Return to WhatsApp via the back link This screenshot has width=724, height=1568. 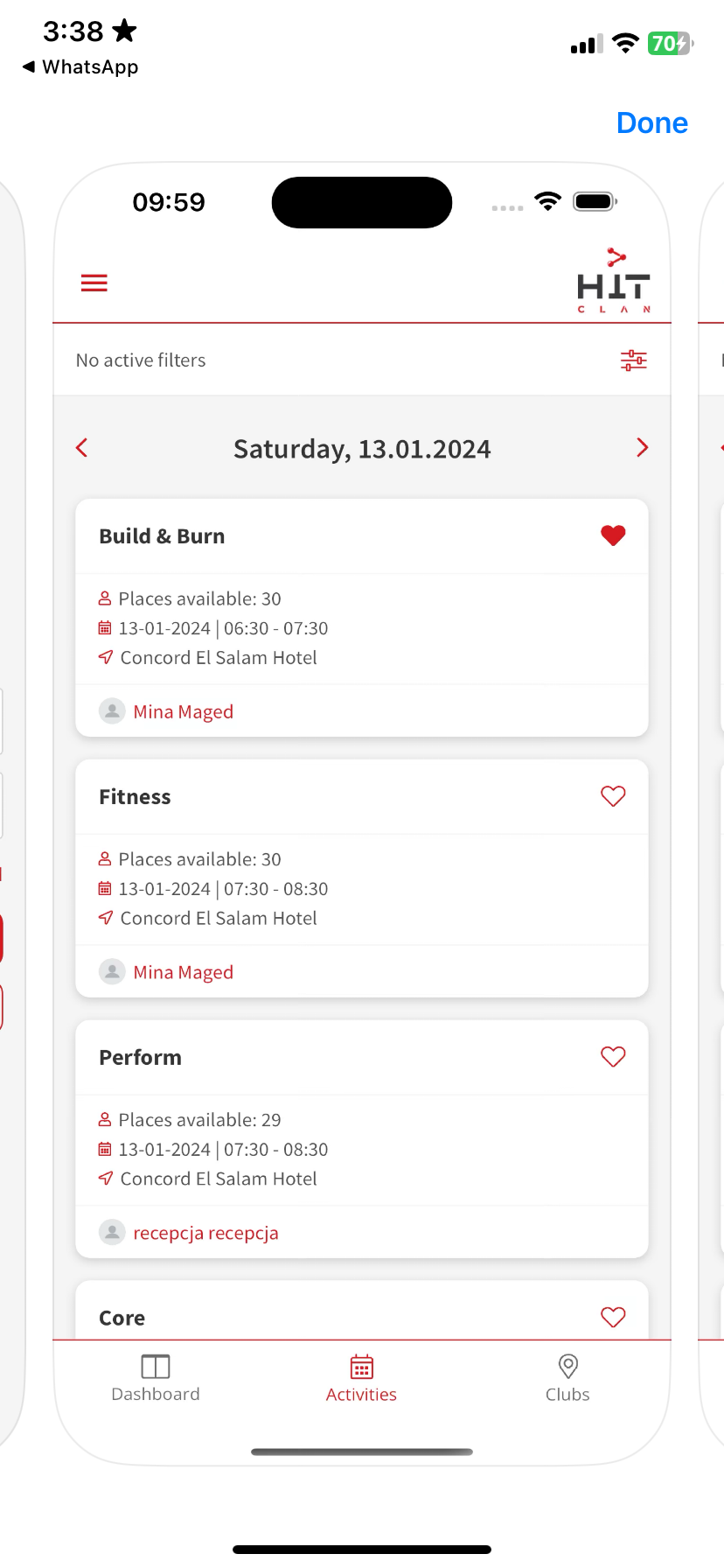tap(80, 67)
